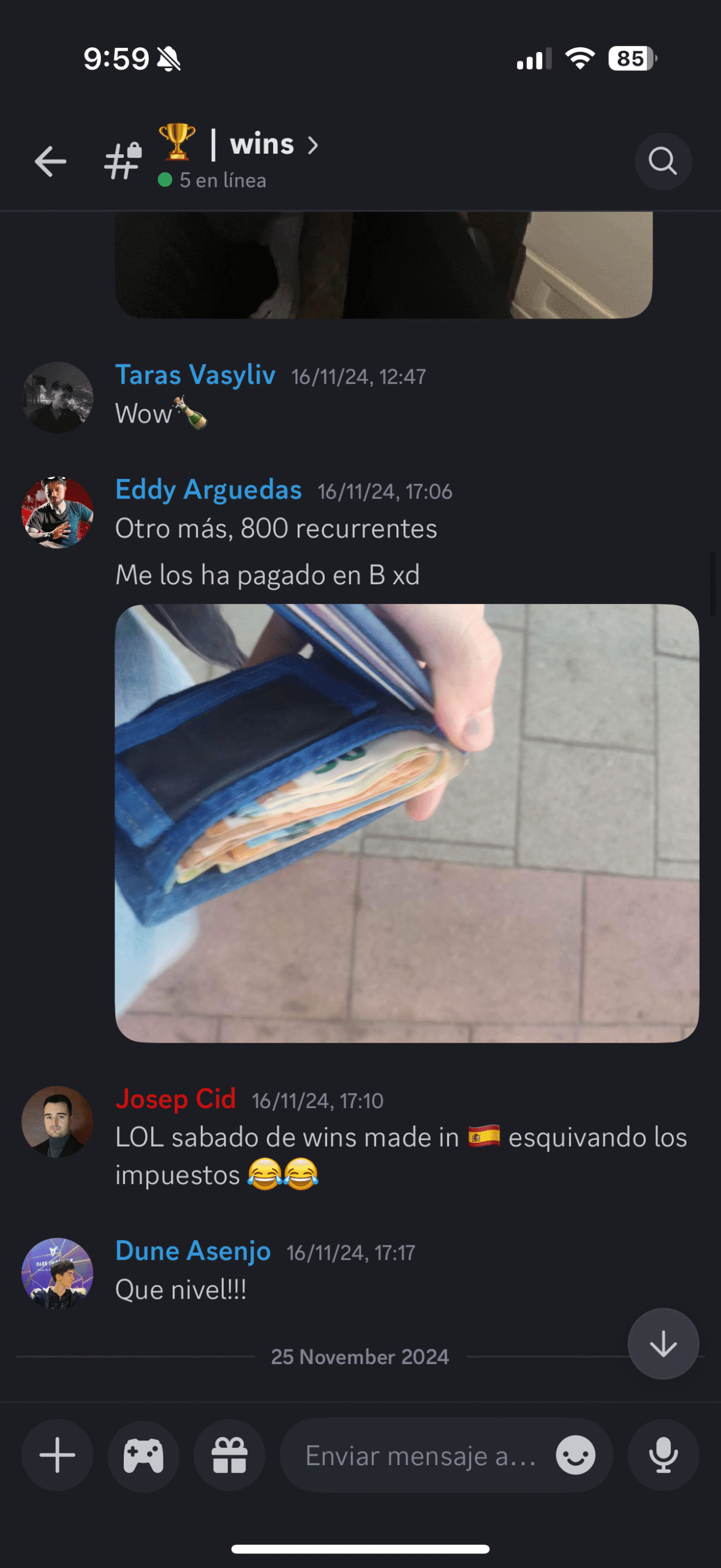Open Dune Asenjo's profile from the name
Image resolution: width=721 pixels, height=1568 pixels.
193,1251
